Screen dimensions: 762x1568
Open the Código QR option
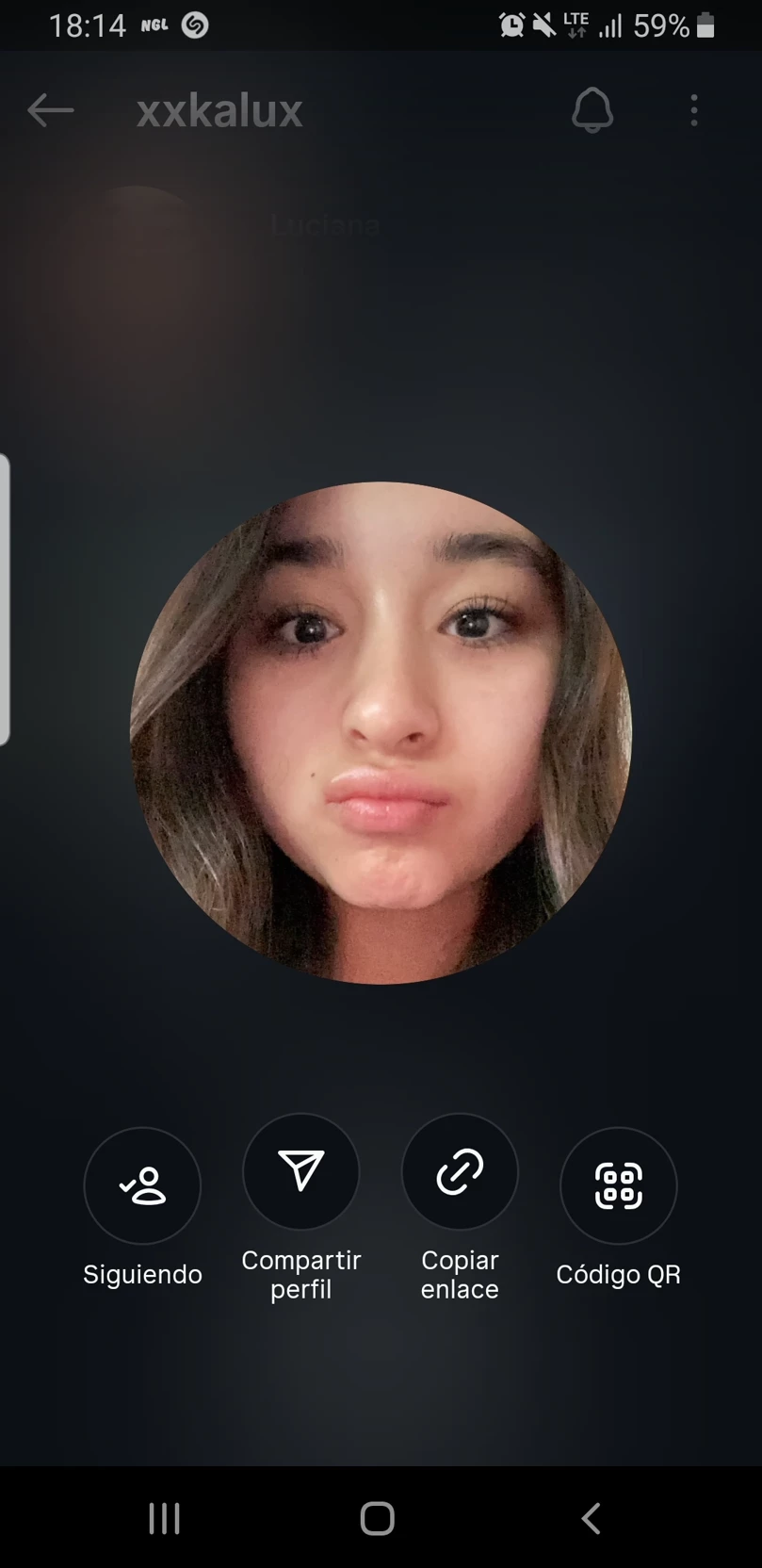click(618, 1185)
